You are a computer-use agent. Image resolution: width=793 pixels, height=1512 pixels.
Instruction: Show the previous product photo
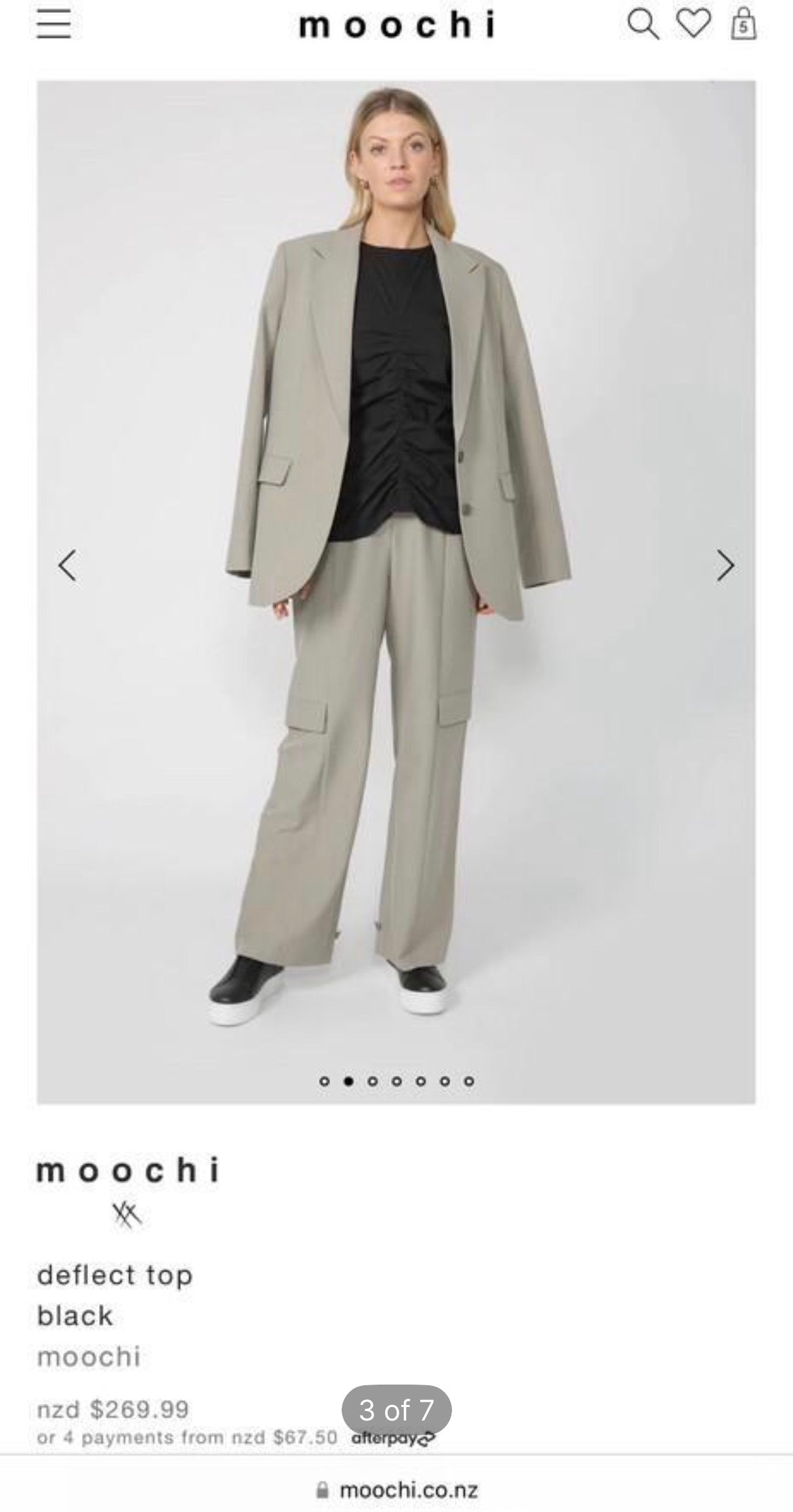click(x=66, y=565)
